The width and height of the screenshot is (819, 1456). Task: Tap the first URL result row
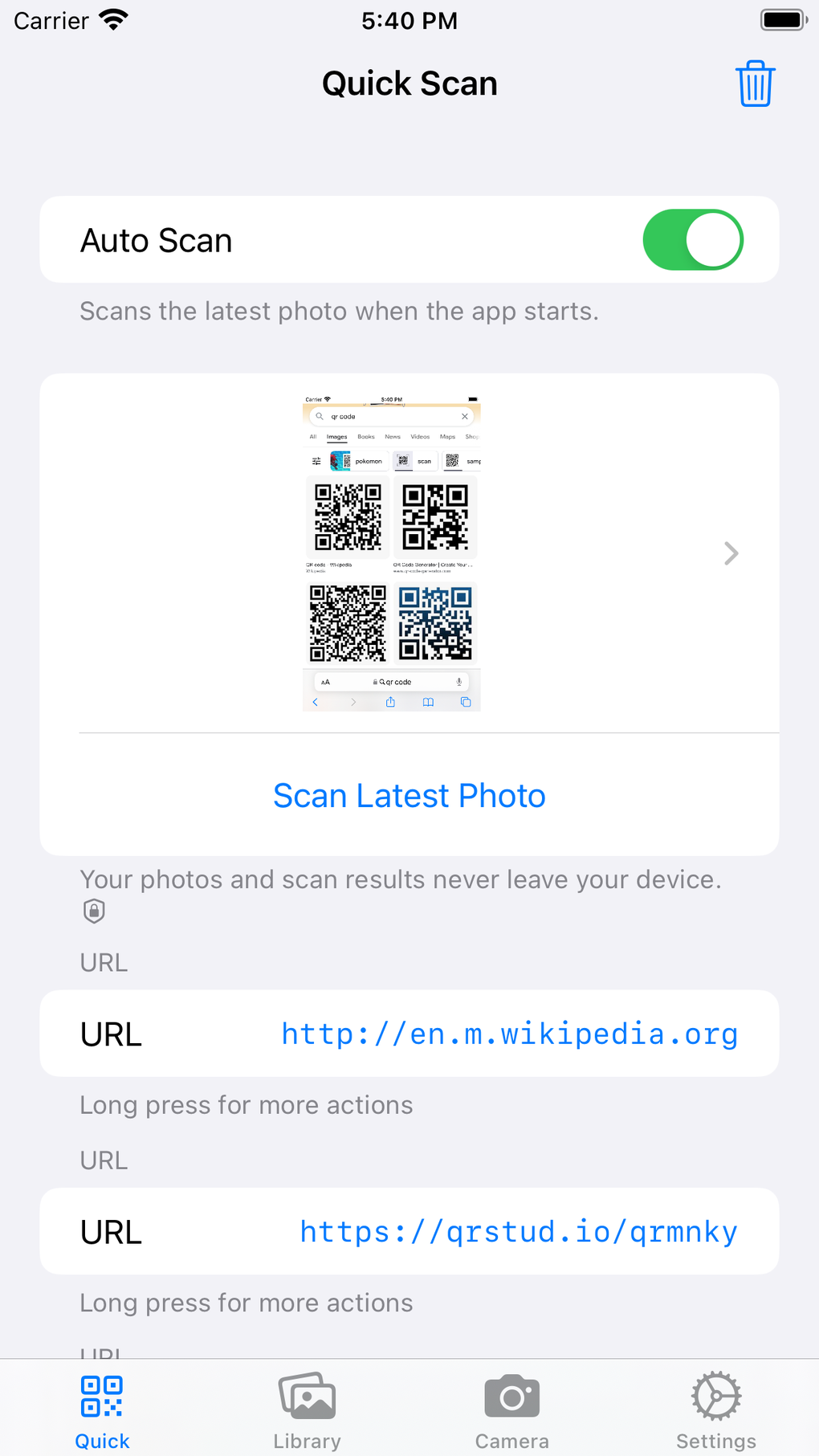(x=409, y=1034)
